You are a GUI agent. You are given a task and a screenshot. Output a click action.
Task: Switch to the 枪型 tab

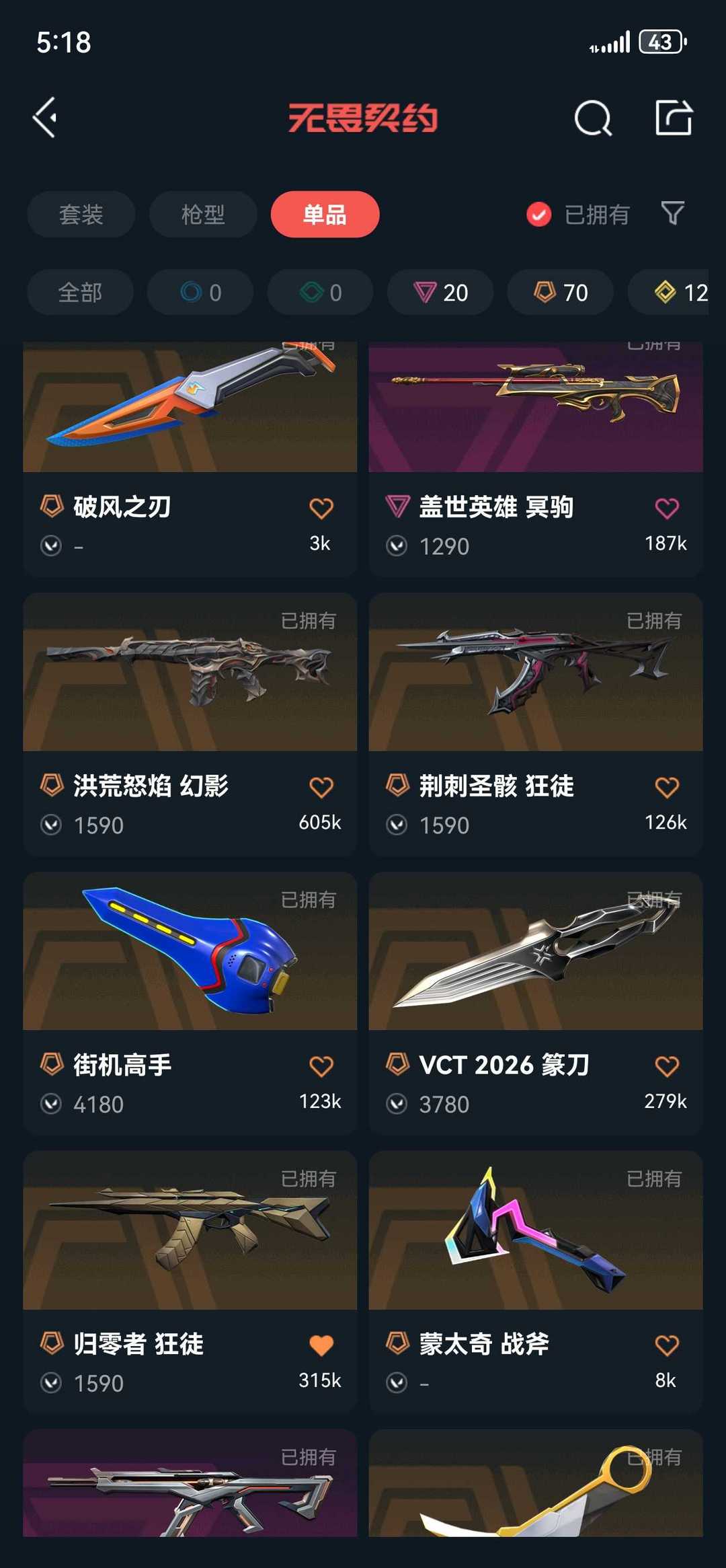click(x=203, y=215)
